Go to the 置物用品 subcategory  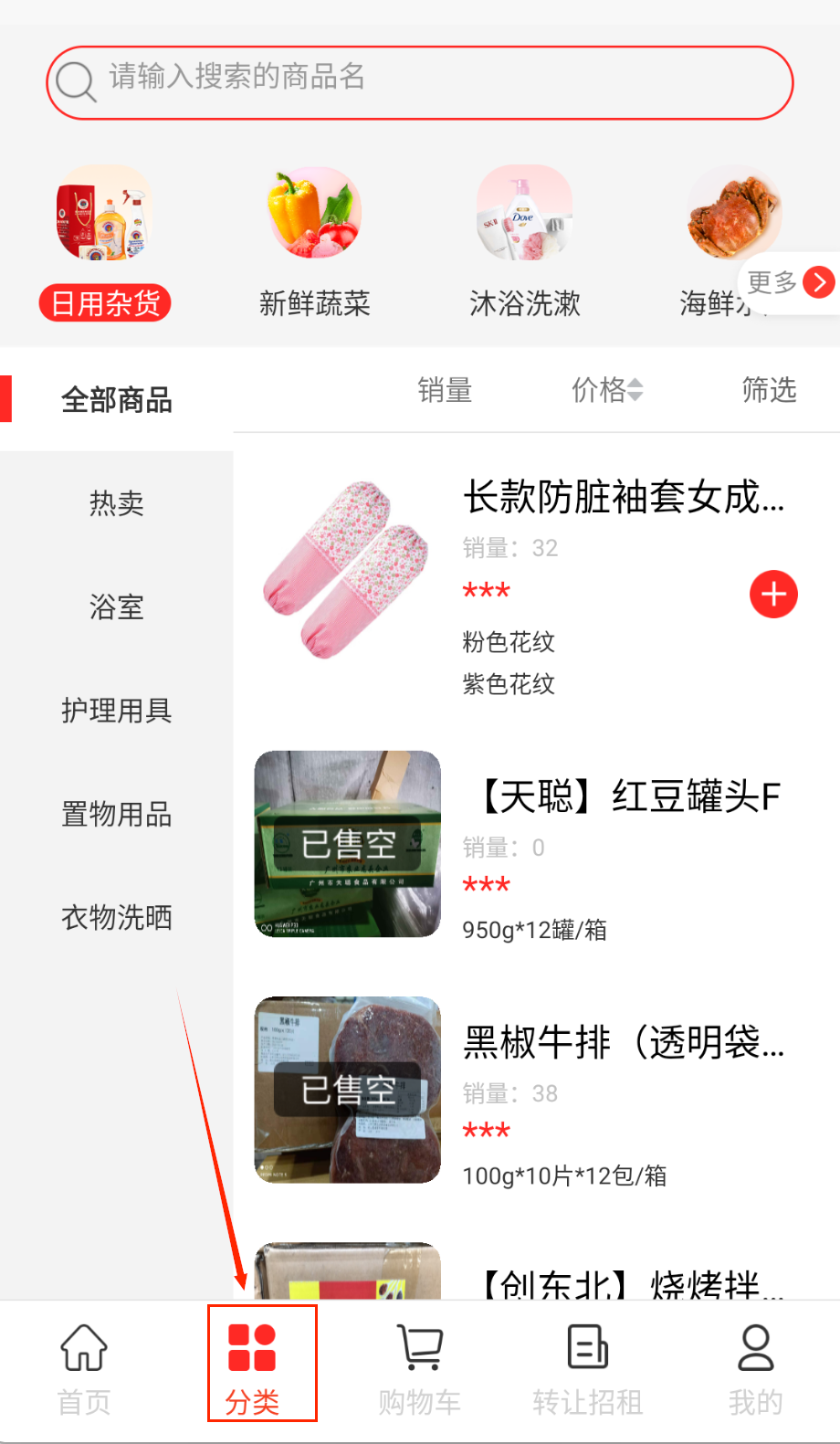(x=116, y=814)
